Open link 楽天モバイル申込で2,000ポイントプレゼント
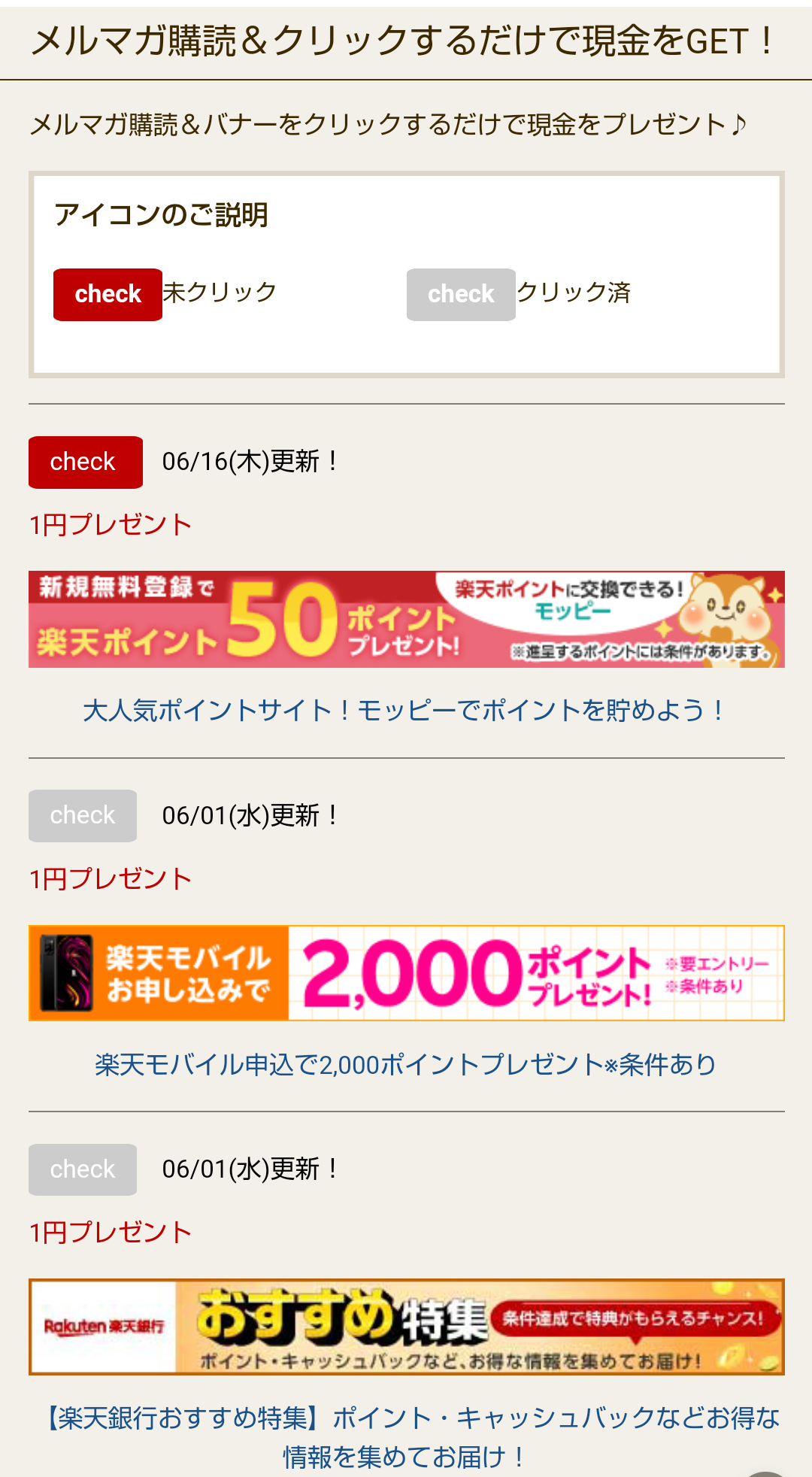 coord(406,1064)
